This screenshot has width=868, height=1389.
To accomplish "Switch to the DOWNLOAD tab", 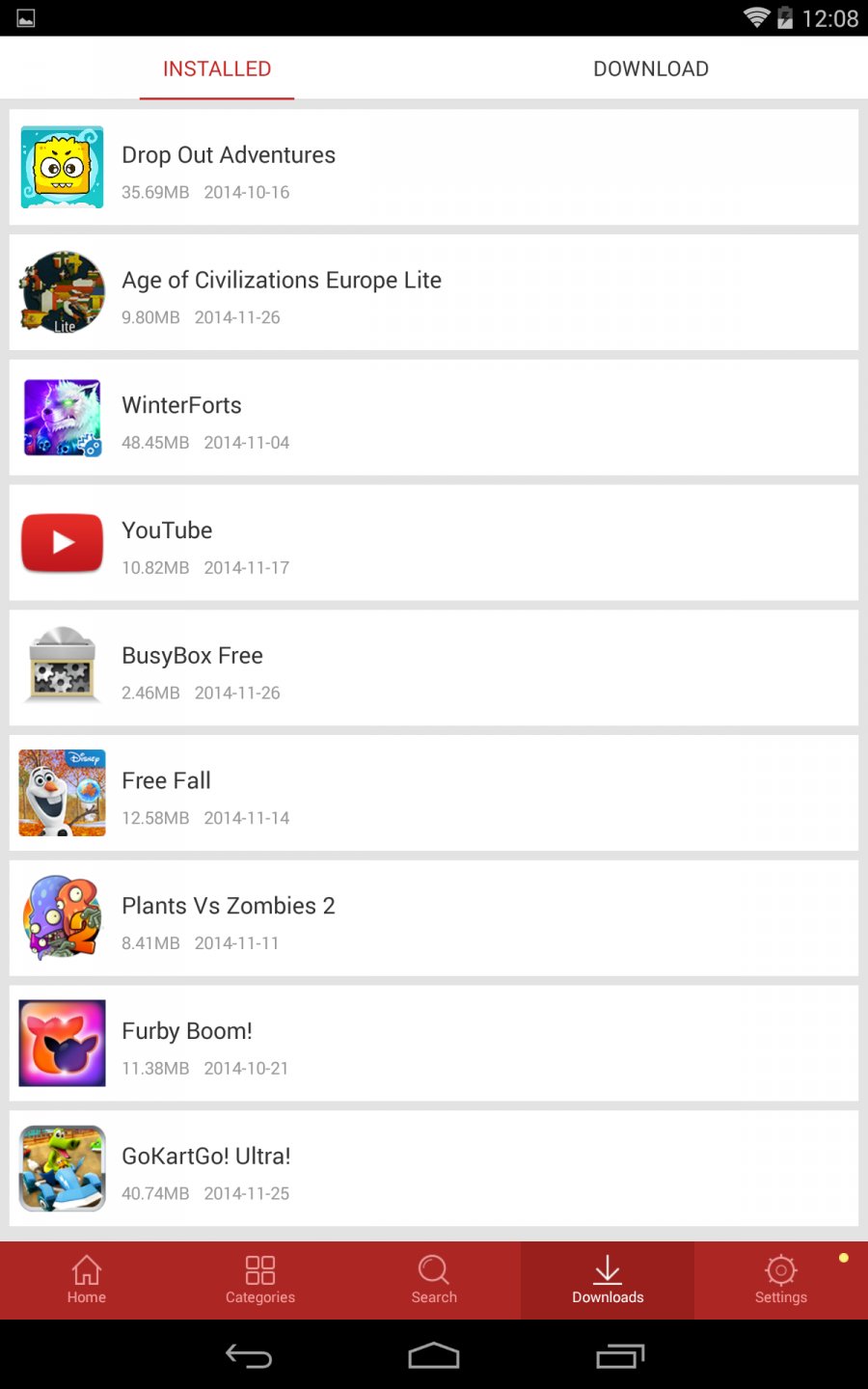I will pos(651,69).
